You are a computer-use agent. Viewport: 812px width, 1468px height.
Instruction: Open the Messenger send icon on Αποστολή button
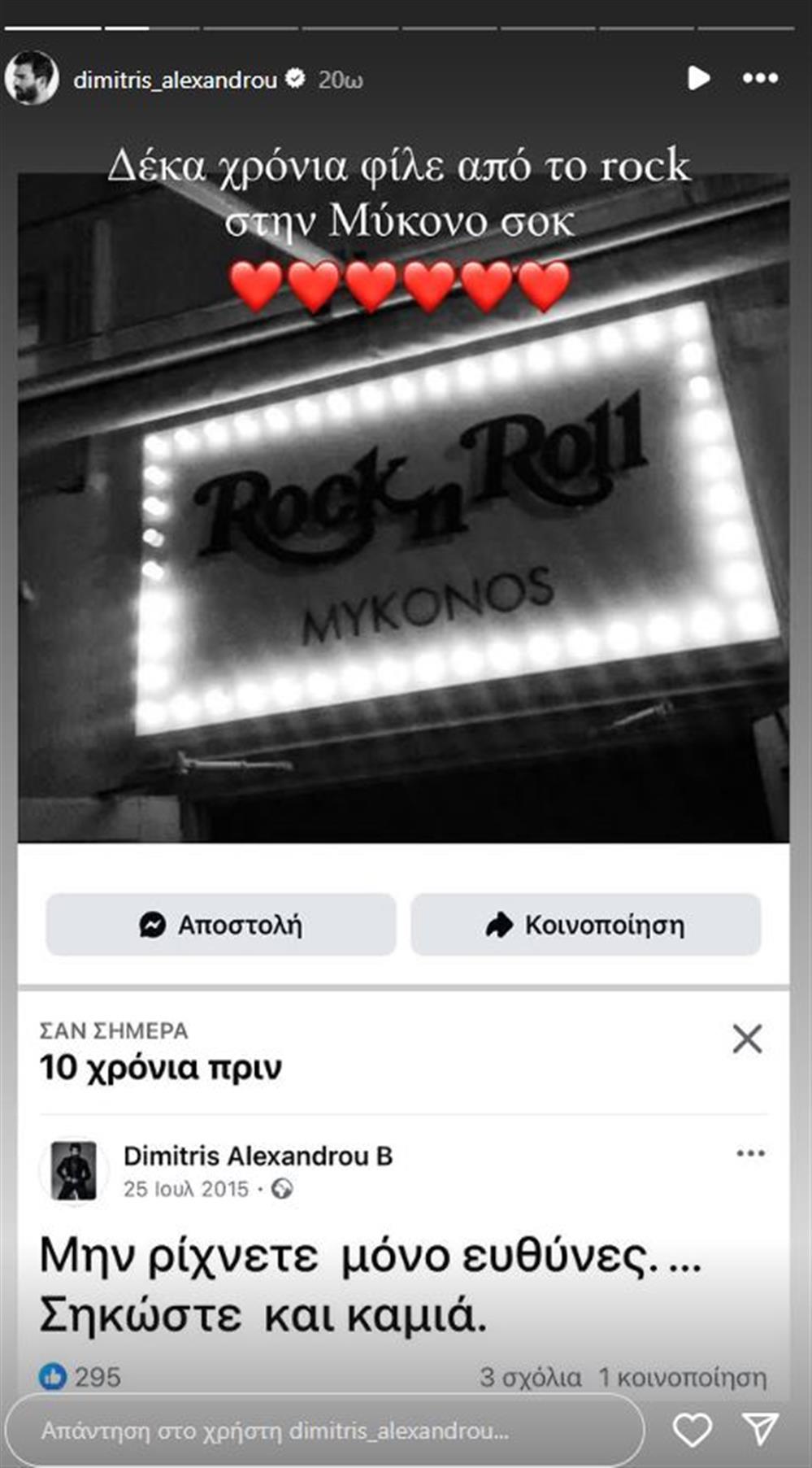pos(151,923)
